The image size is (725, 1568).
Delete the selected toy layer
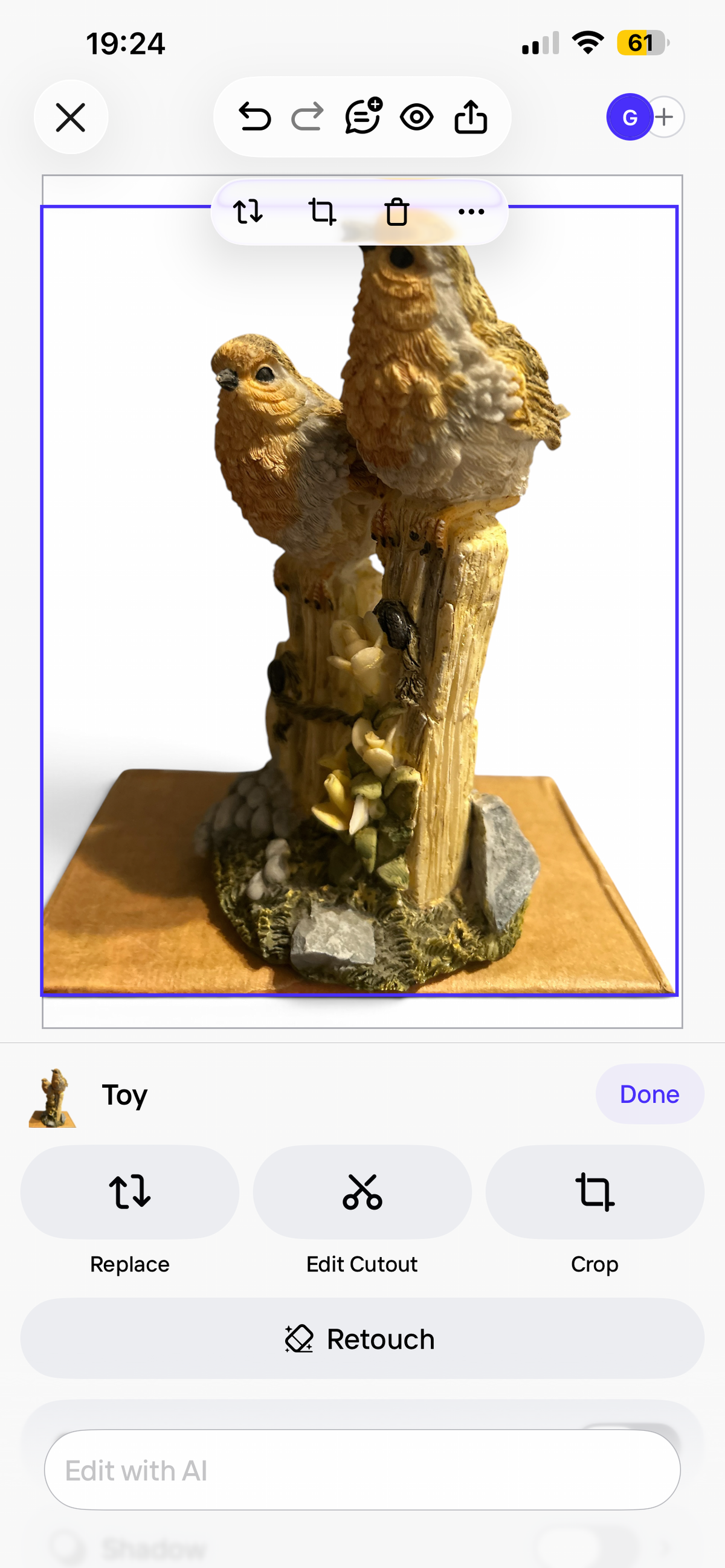[397, 212]
